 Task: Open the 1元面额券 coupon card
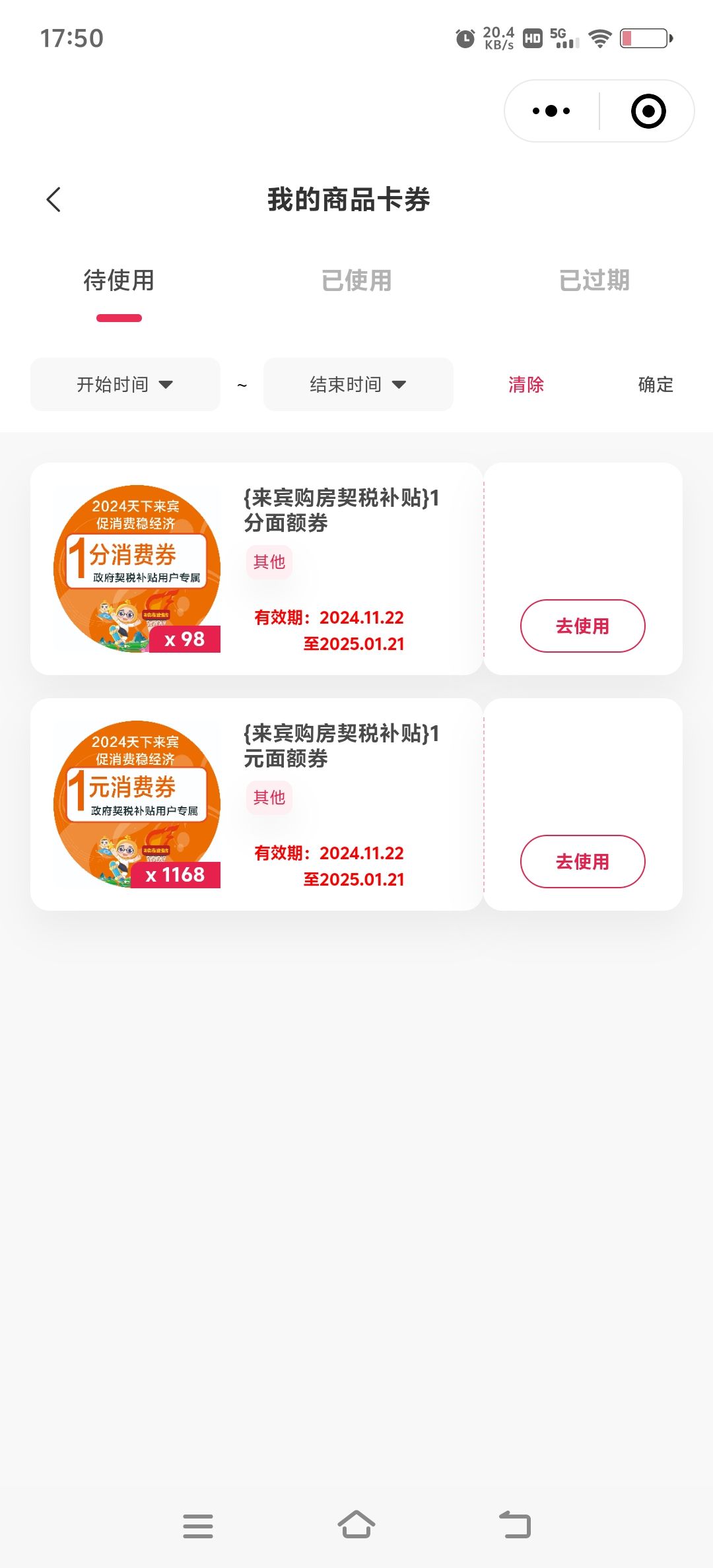point(257,804)
